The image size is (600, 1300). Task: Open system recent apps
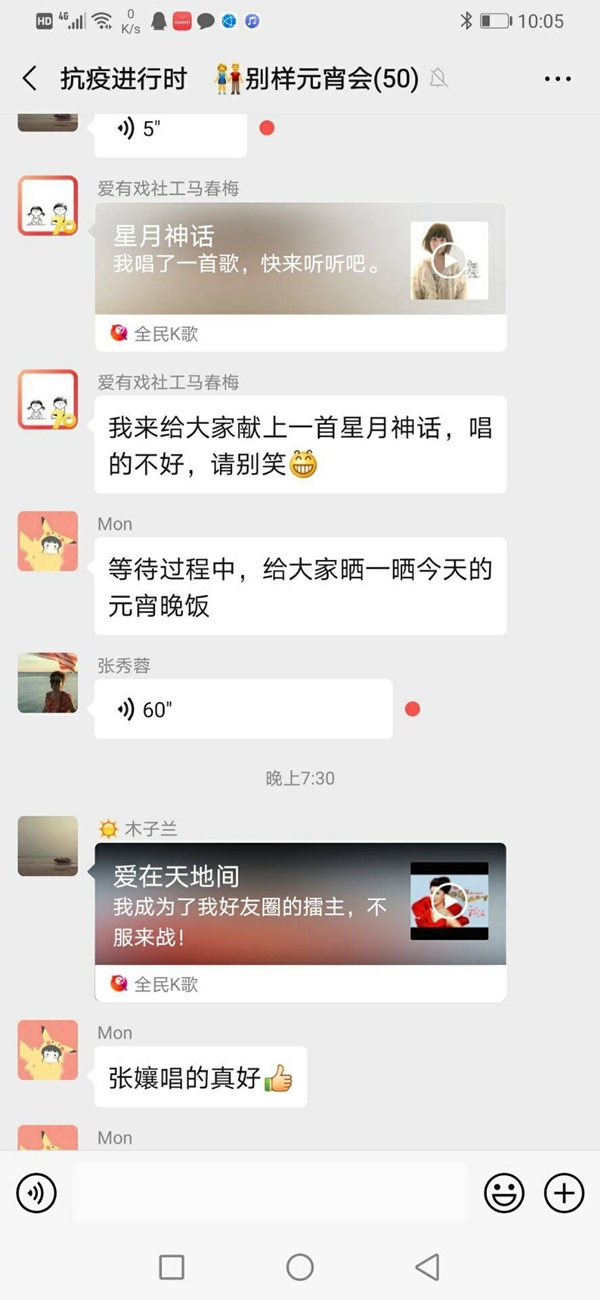pos(172,1267)
